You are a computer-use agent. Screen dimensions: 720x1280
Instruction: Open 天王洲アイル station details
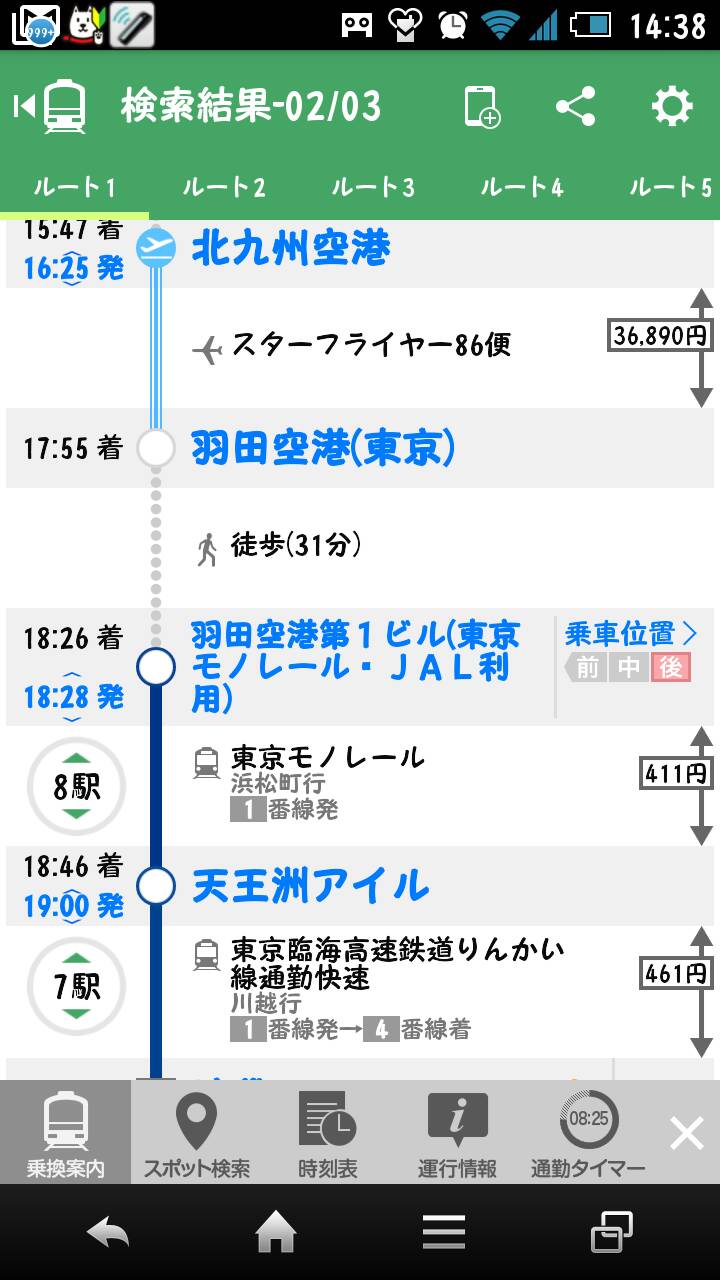(x=310, y=886)
